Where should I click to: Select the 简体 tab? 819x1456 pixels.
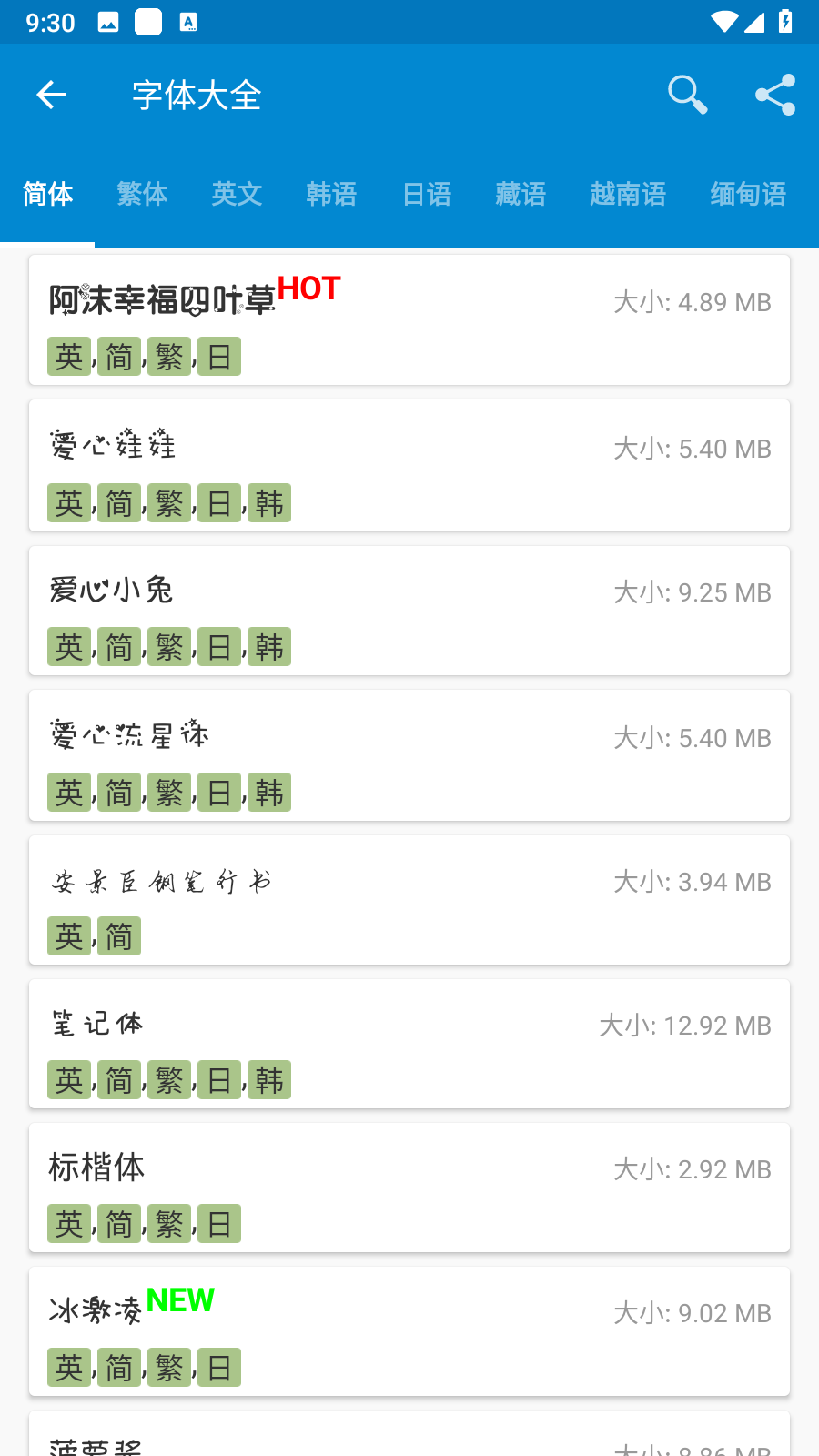47,194
